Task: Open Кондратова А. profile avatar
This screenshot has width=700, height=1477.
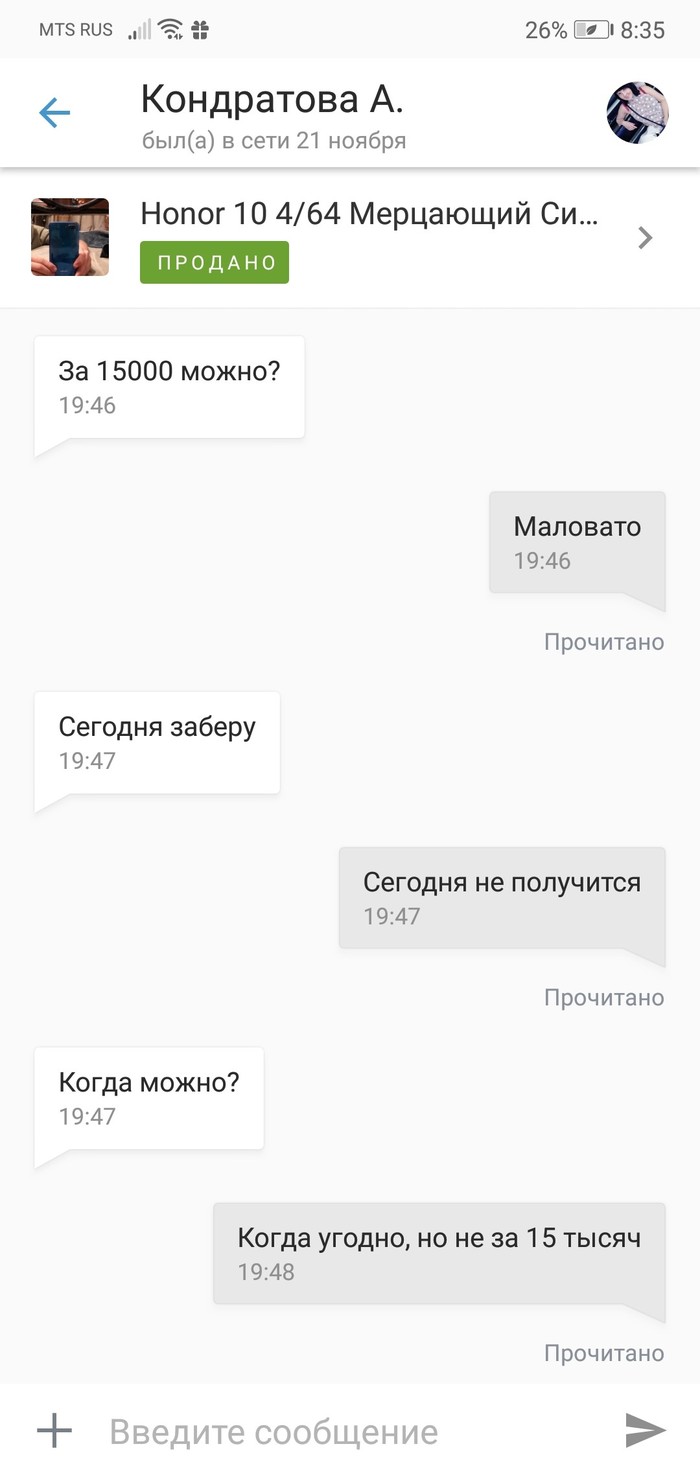Action: (x=637, y=113)
